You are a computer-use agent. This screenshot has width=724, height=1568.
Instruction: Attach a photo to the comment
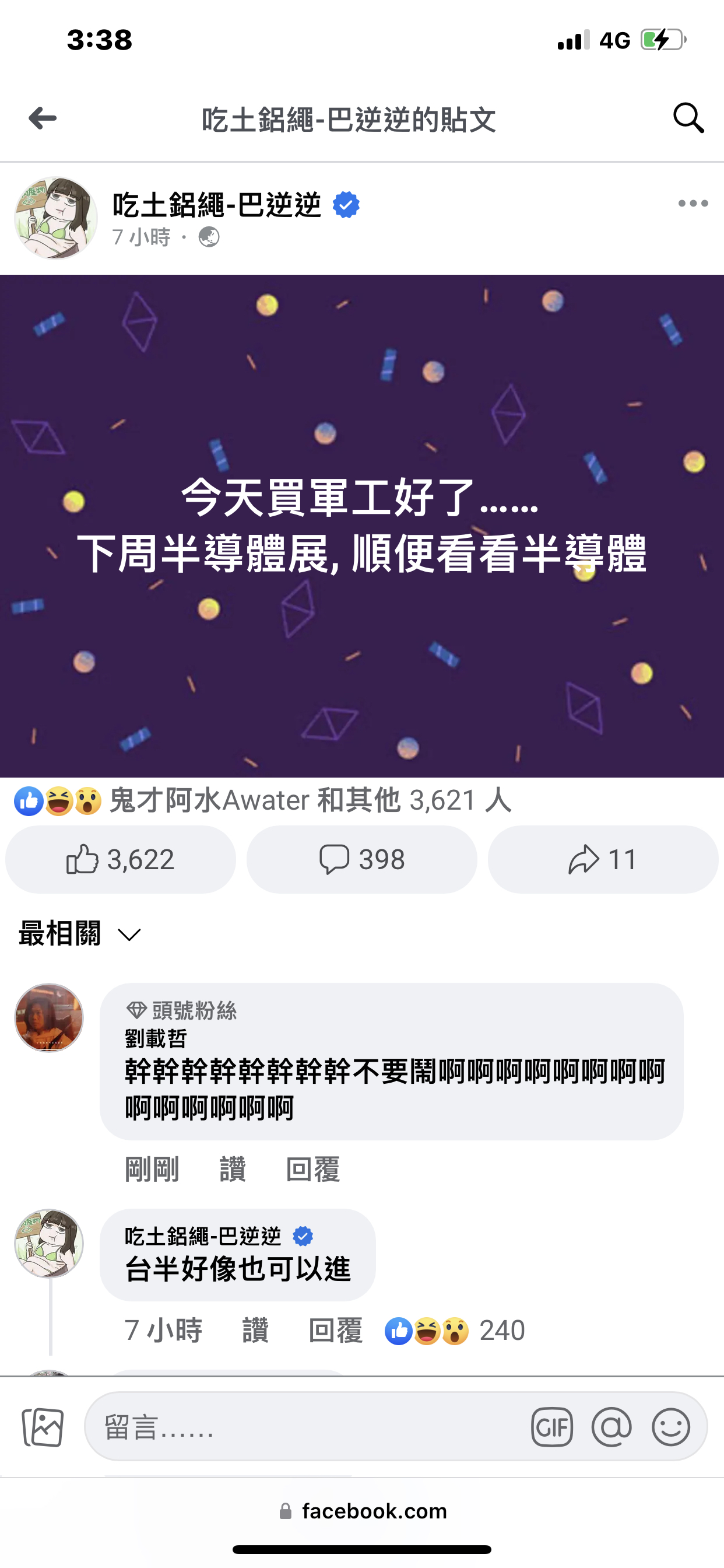click(x=43, y=1427)
